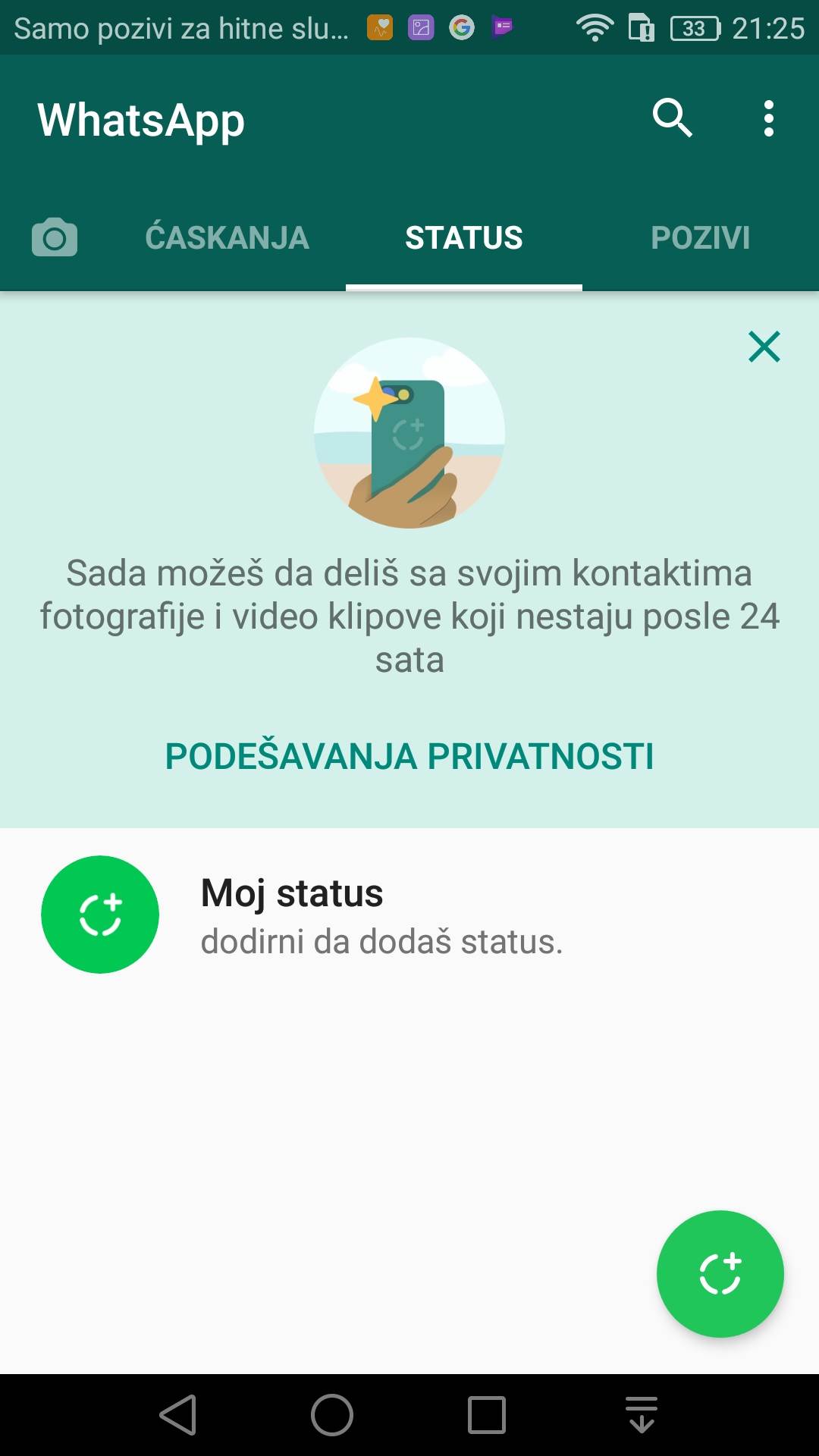Select the search icon
819x1456 pixels.
coord(673,118)
